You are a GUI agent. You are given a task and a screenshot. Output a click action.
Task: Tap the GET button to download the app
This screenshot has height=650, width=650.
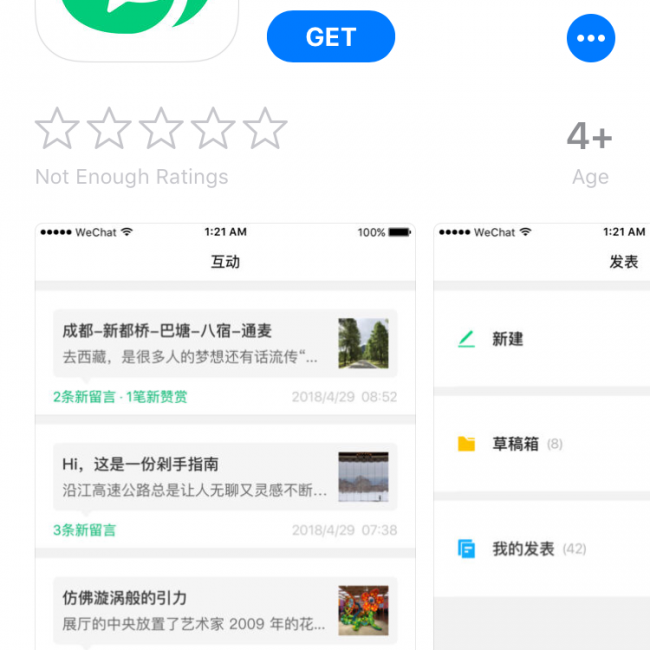point(330,37)
